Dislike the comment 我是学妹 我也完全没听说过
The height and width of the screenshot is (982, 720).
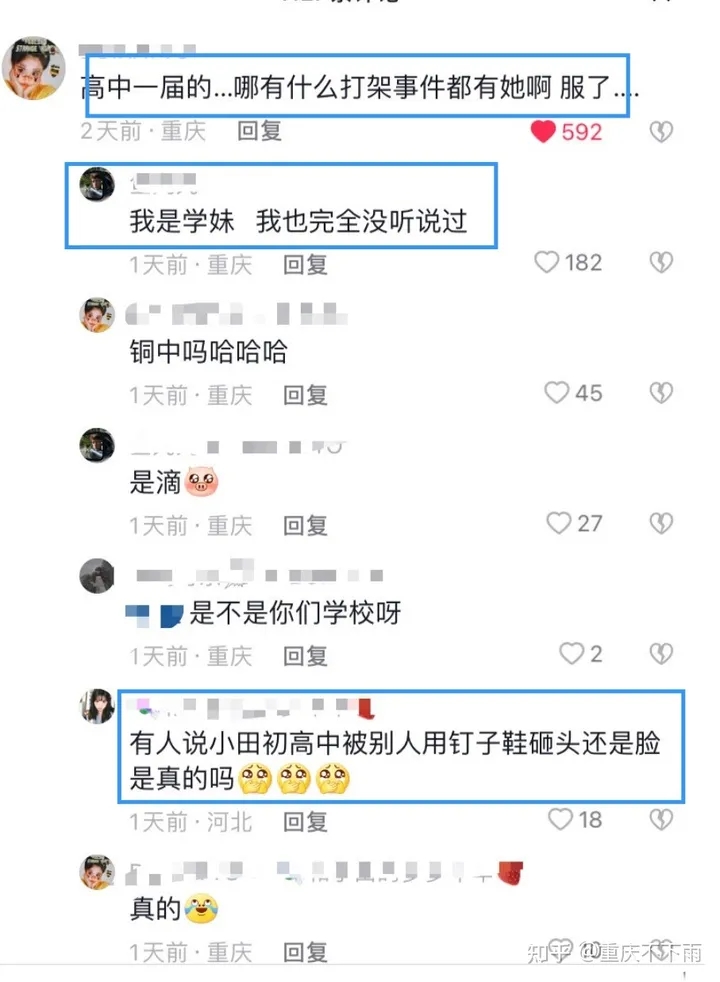click(x=661, y=263)
